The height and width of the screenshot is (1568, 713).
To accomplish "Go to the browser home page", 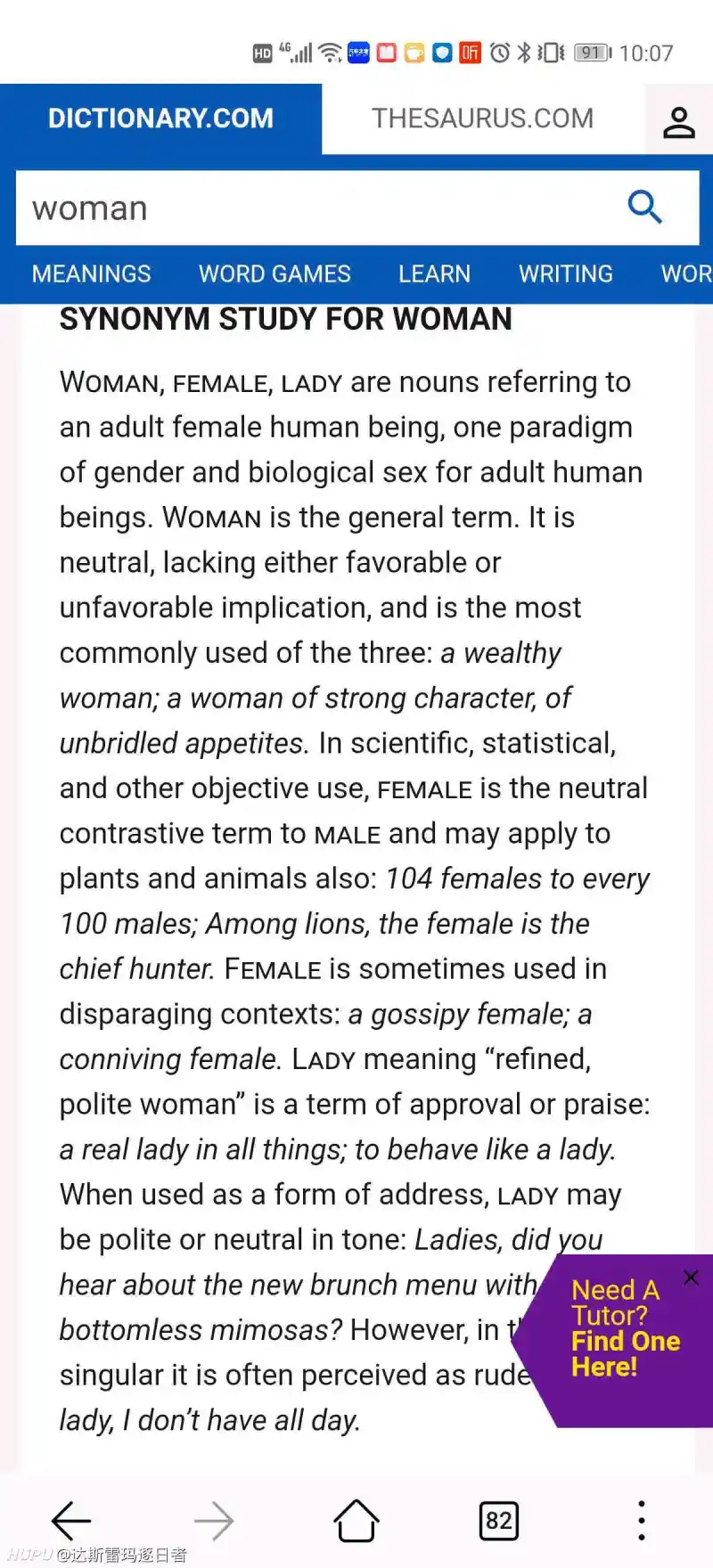I will point(356,1521).
